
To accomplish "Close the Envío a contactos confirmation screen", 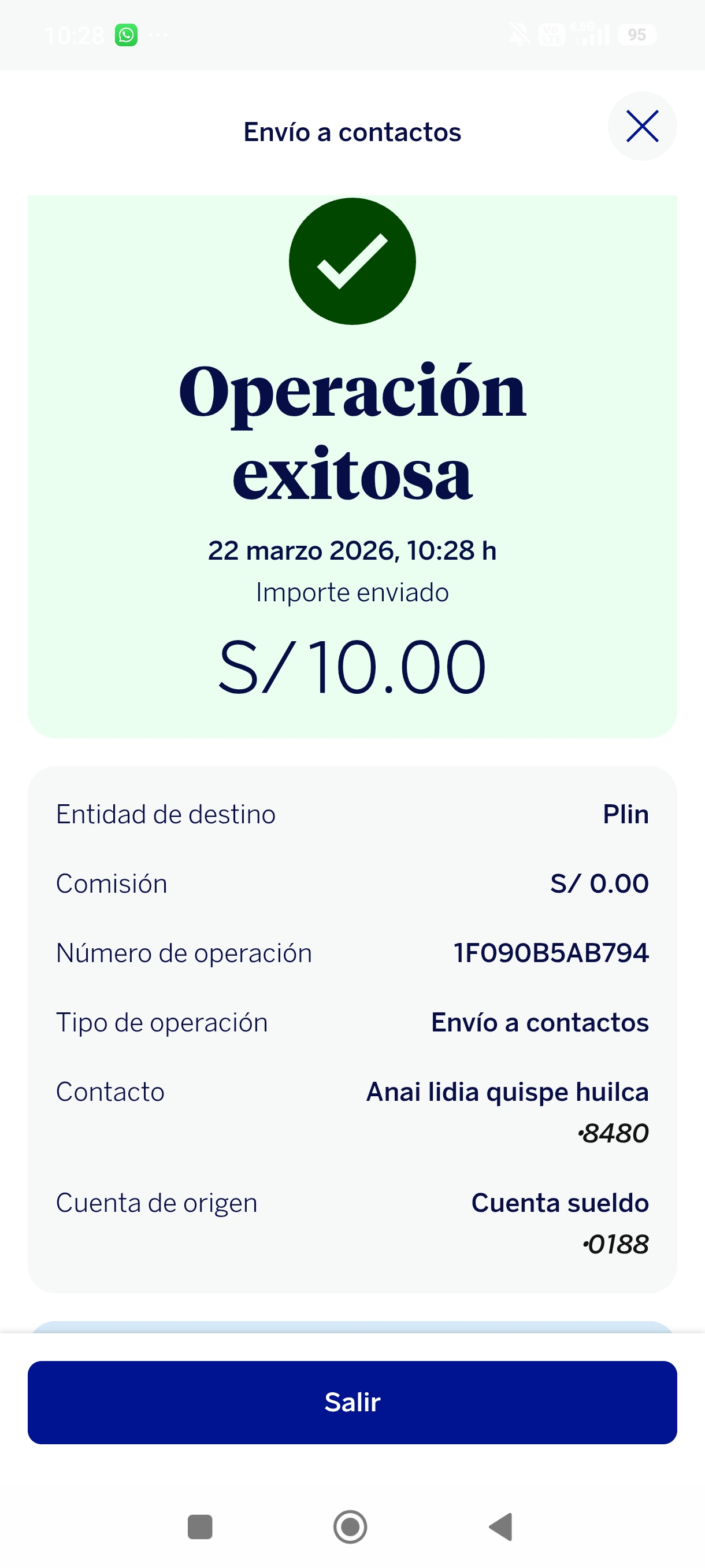I will (x=642, y=127).
